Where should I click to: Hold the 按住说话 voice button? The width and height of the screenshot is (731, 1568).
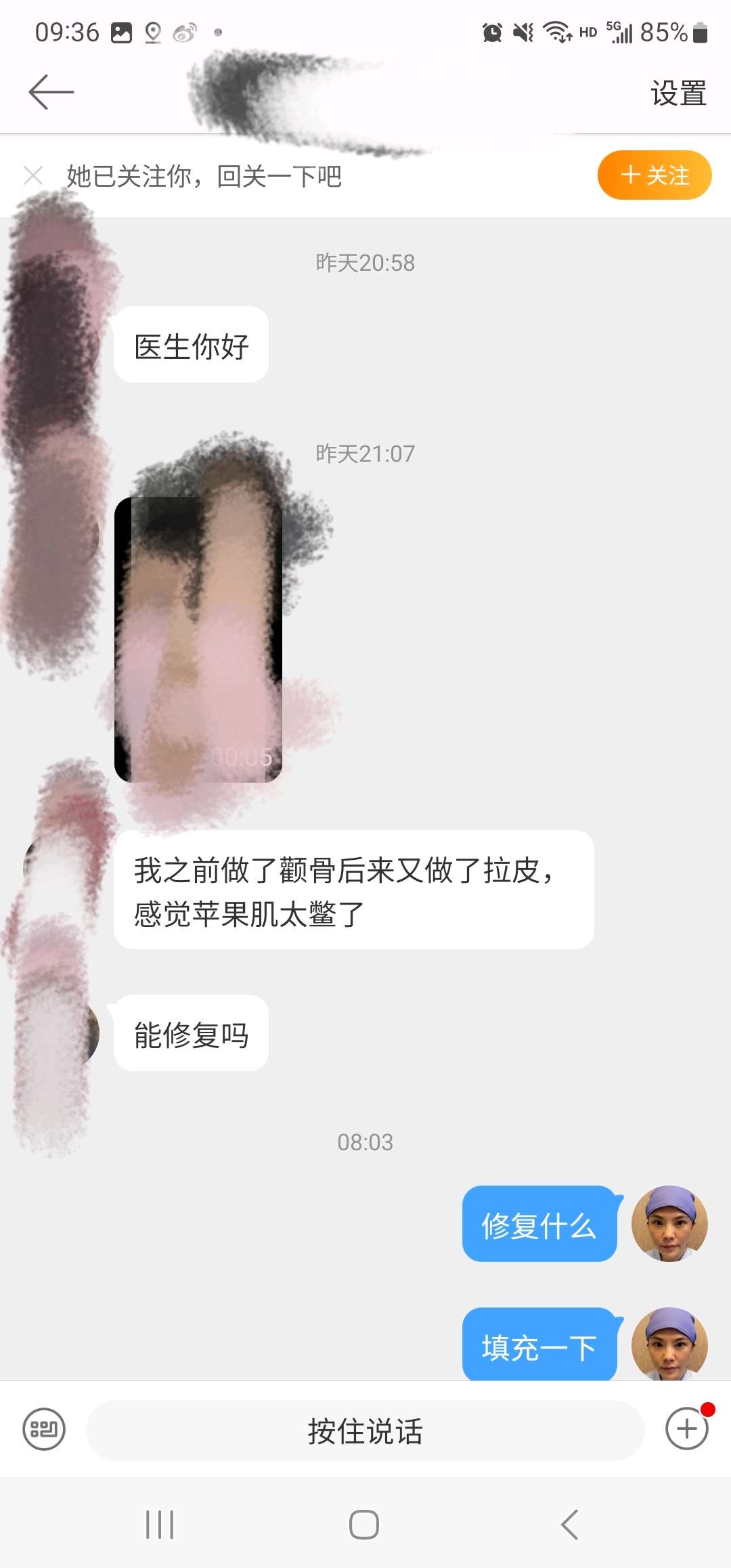point(365,1431)
